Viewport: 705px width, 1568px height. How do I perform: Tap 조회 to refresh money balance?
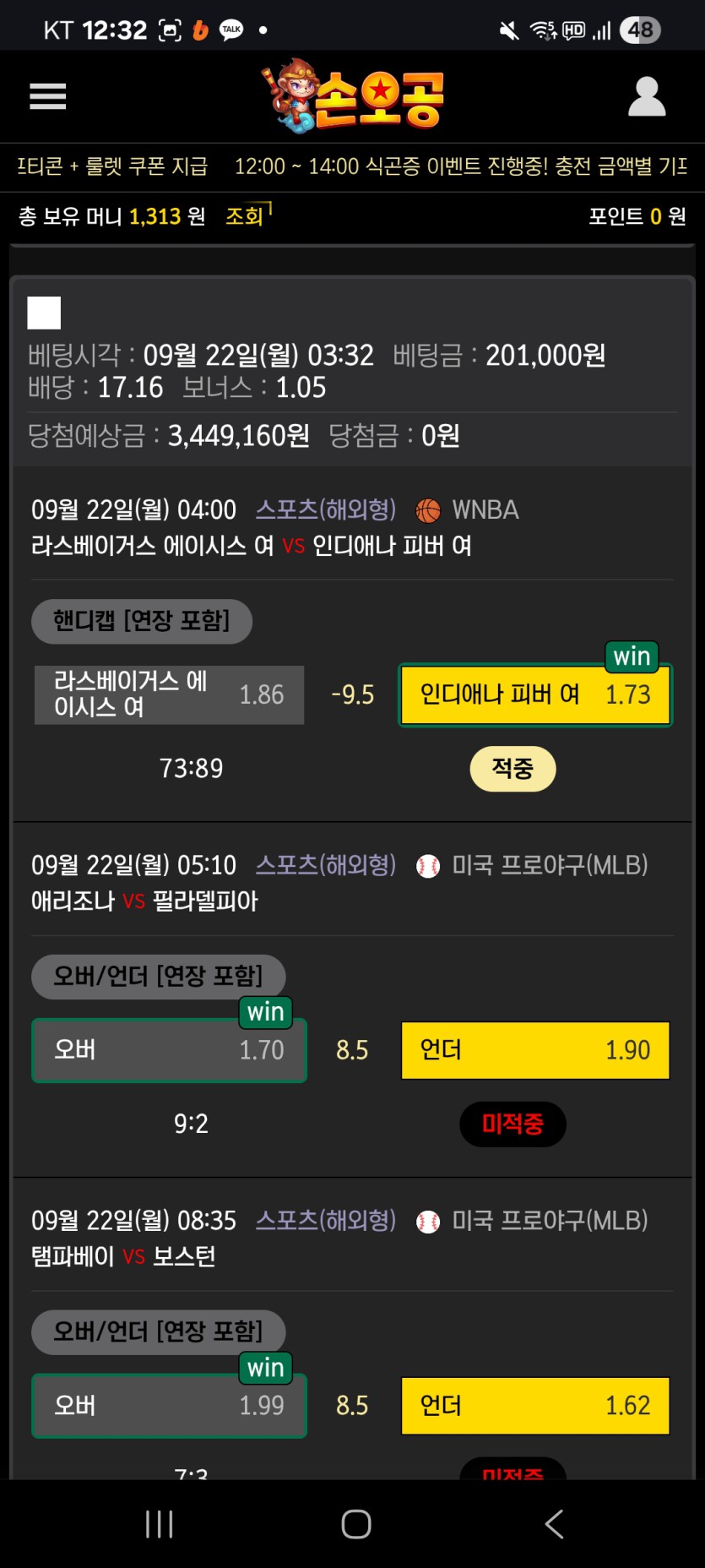pyautogui.click(x=245, y=216)
